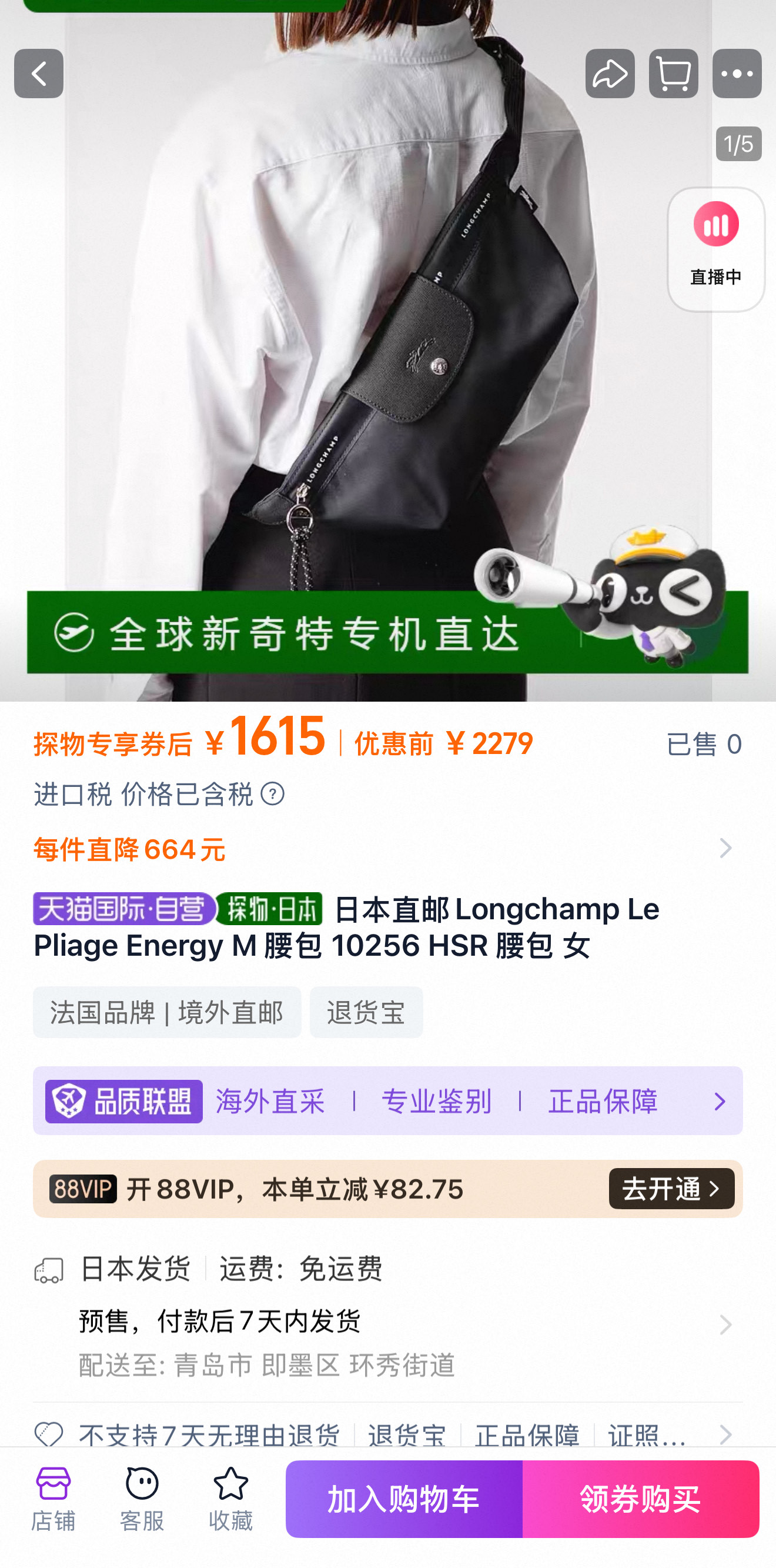Open the shopping cart icon
The width and height of the screenshot is (776, 1568).
[x=673, y=74]
